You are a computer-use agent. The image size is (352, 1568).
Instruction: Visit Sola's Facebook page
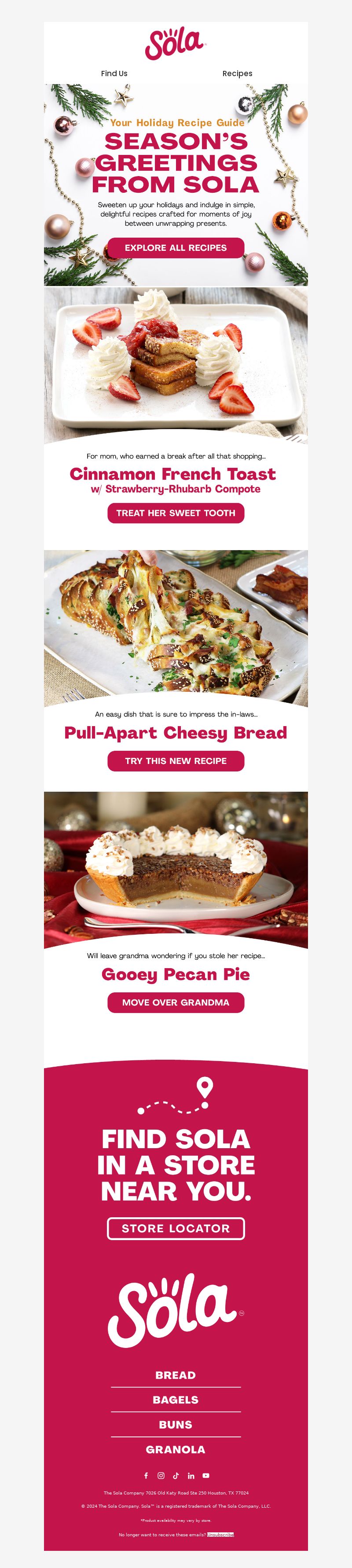146,1476
